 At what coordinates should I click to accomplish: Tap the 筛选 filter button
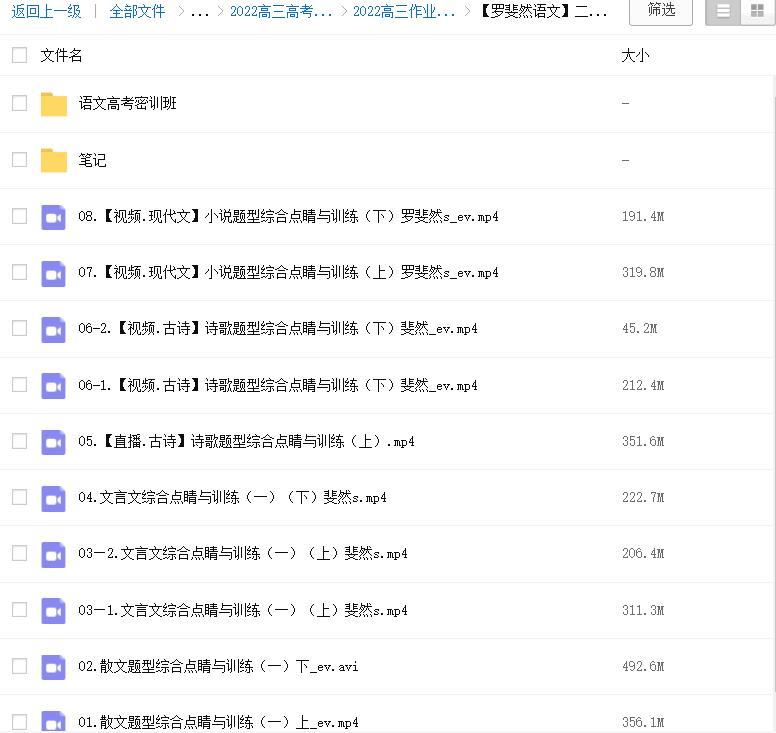(660, 11)
